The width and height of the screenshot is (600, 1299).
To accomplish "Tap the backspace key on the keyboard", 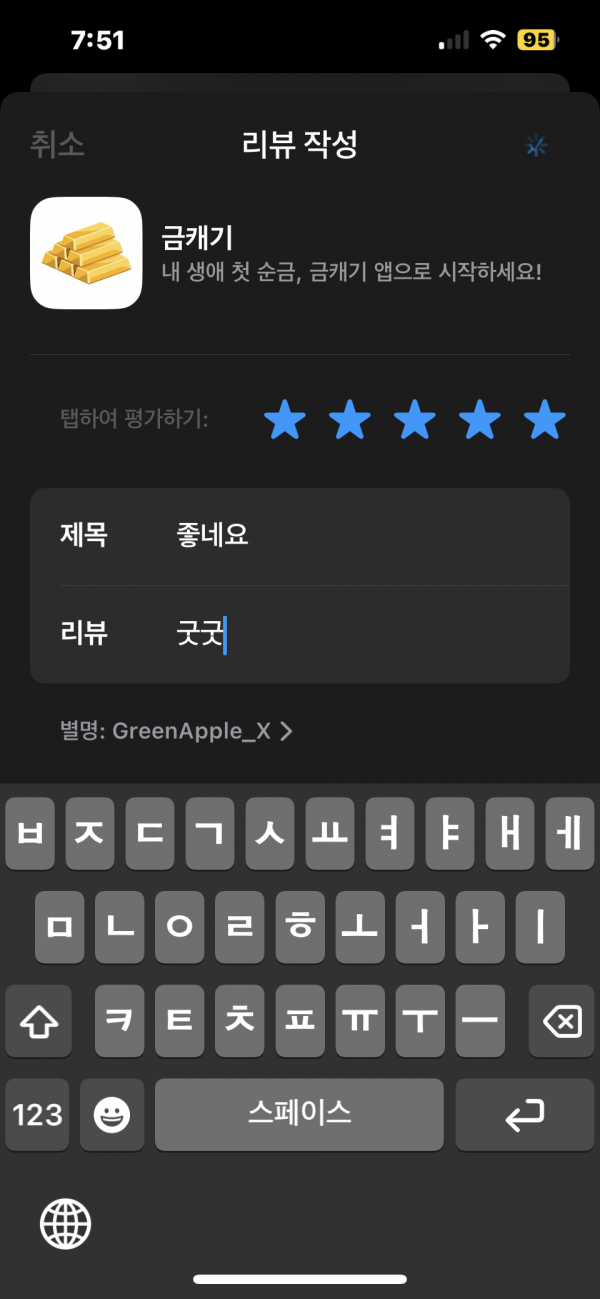I will tap(561, 1022).
